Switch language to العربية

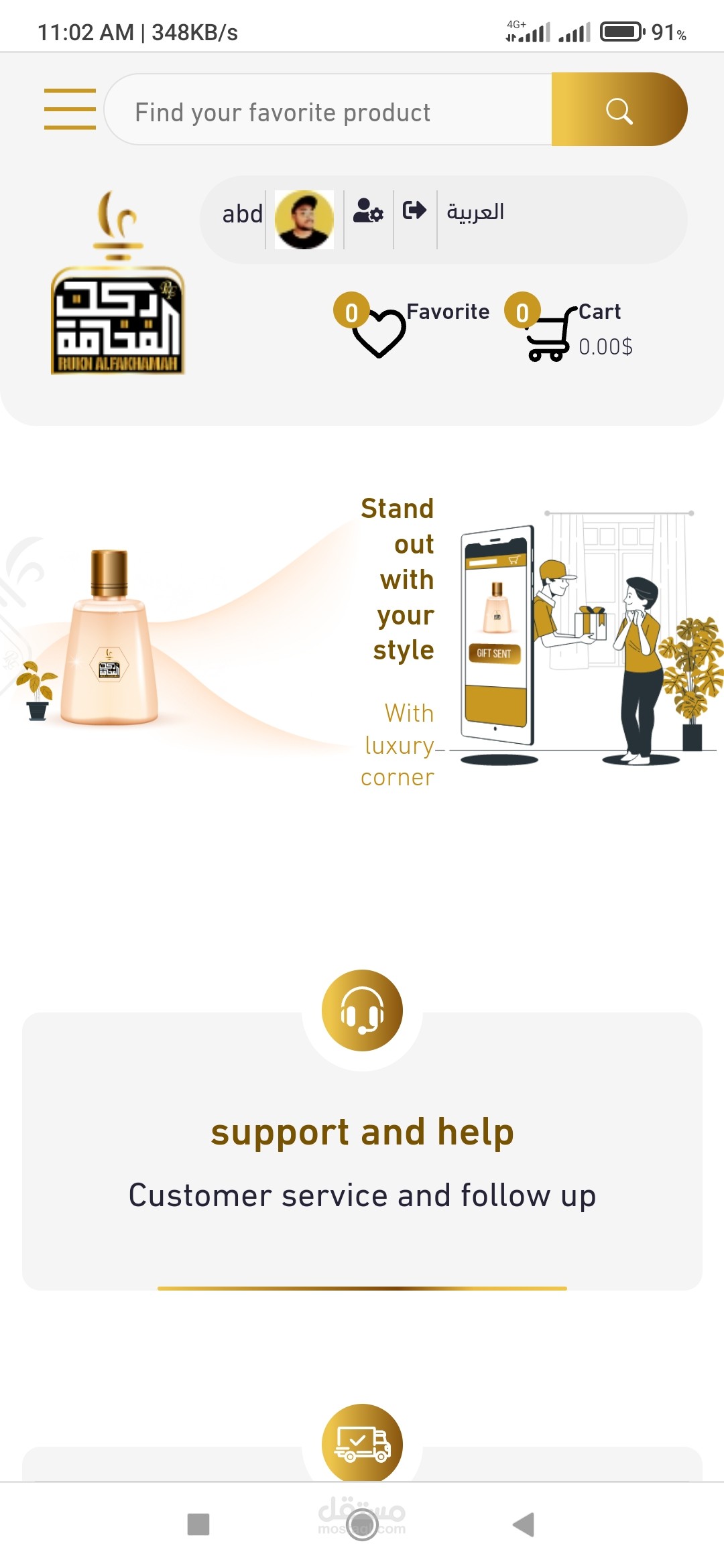point(475,212)
